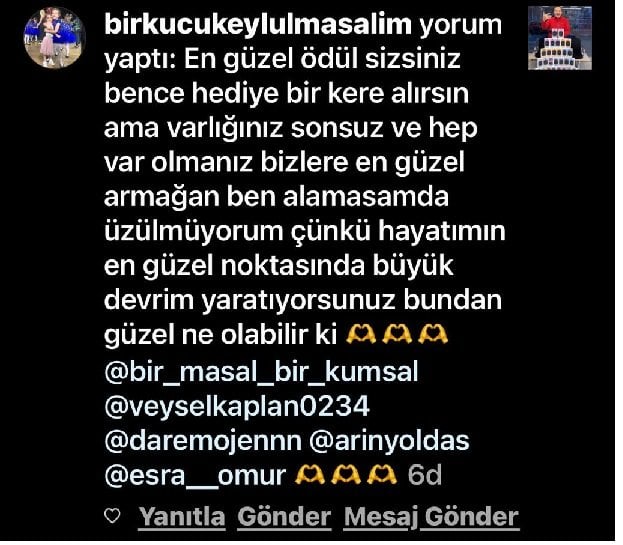Open the @esra__omur mention
Screen dimensions: 623x545
point(195,475)
